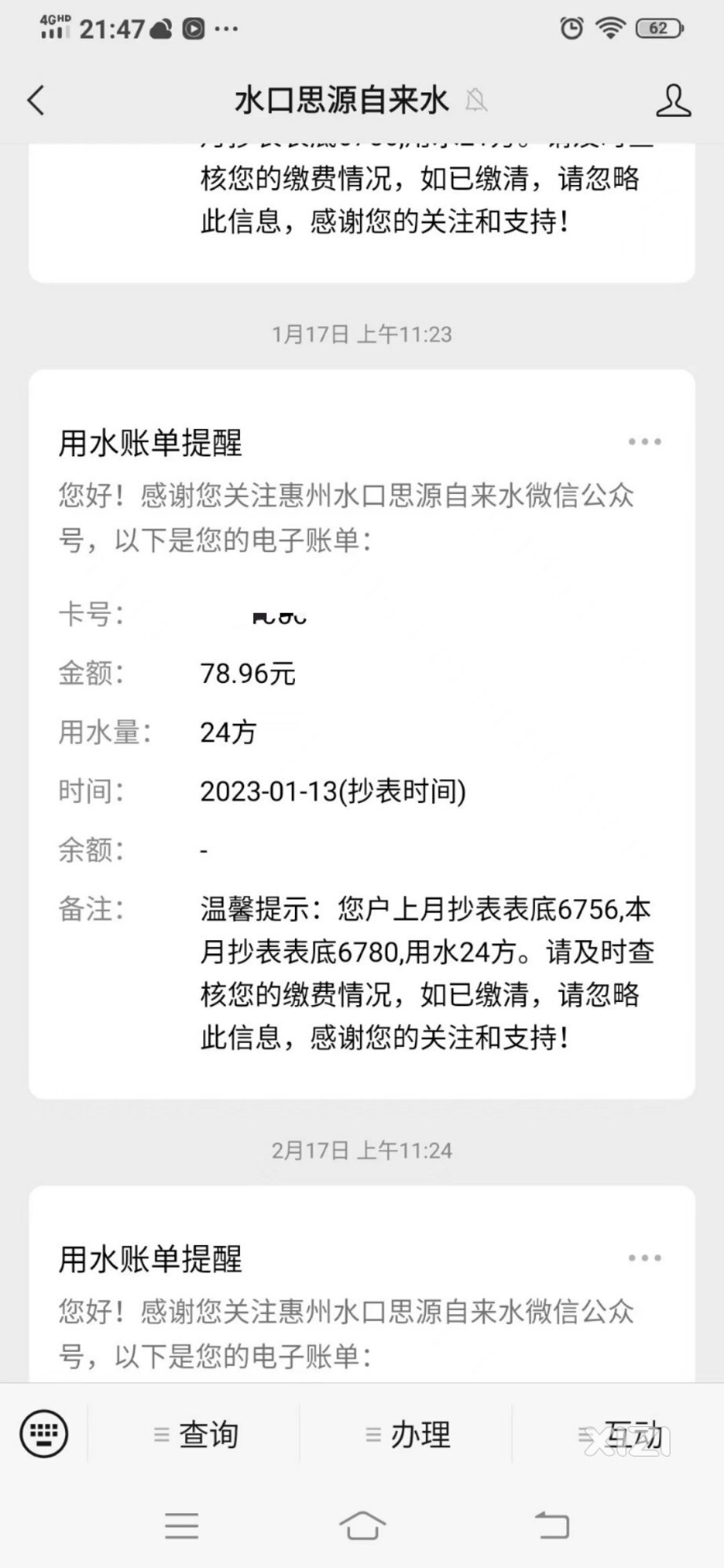Go back from 水口思源自来水 chat

36,101
